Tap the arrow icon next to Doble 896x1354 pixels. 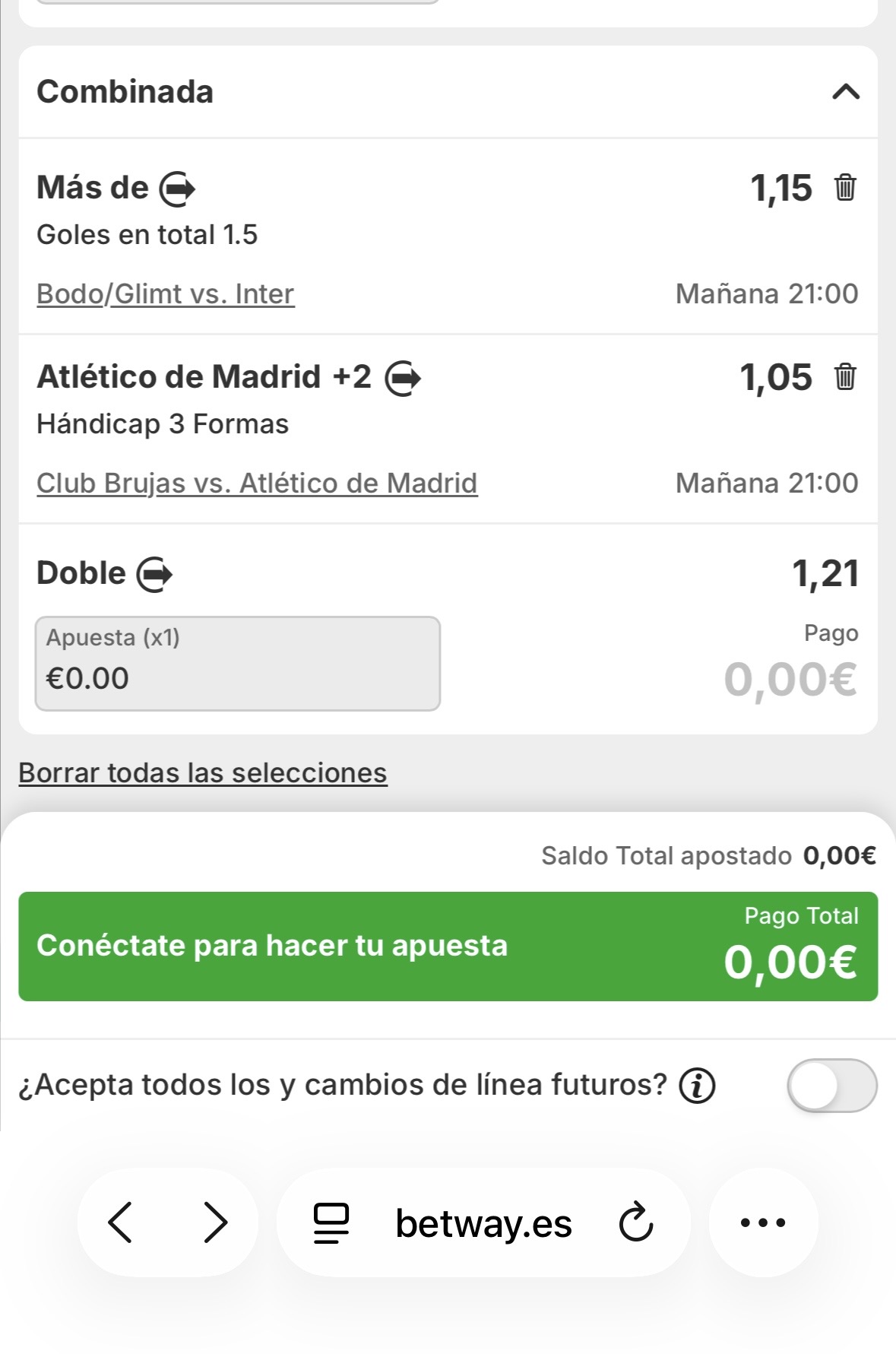tap(154, 574)
